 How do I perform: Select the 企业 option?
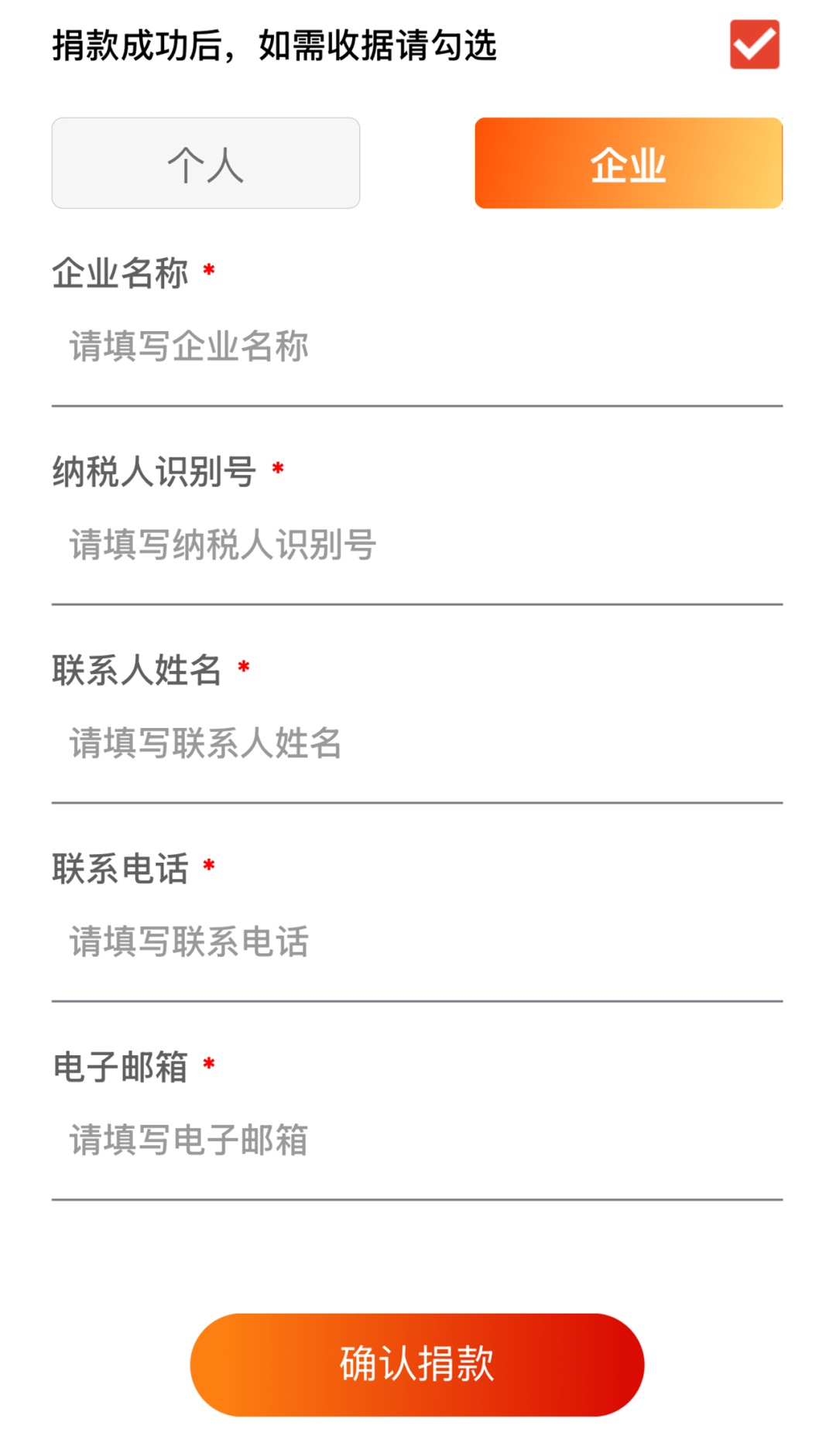click(629, 163)
